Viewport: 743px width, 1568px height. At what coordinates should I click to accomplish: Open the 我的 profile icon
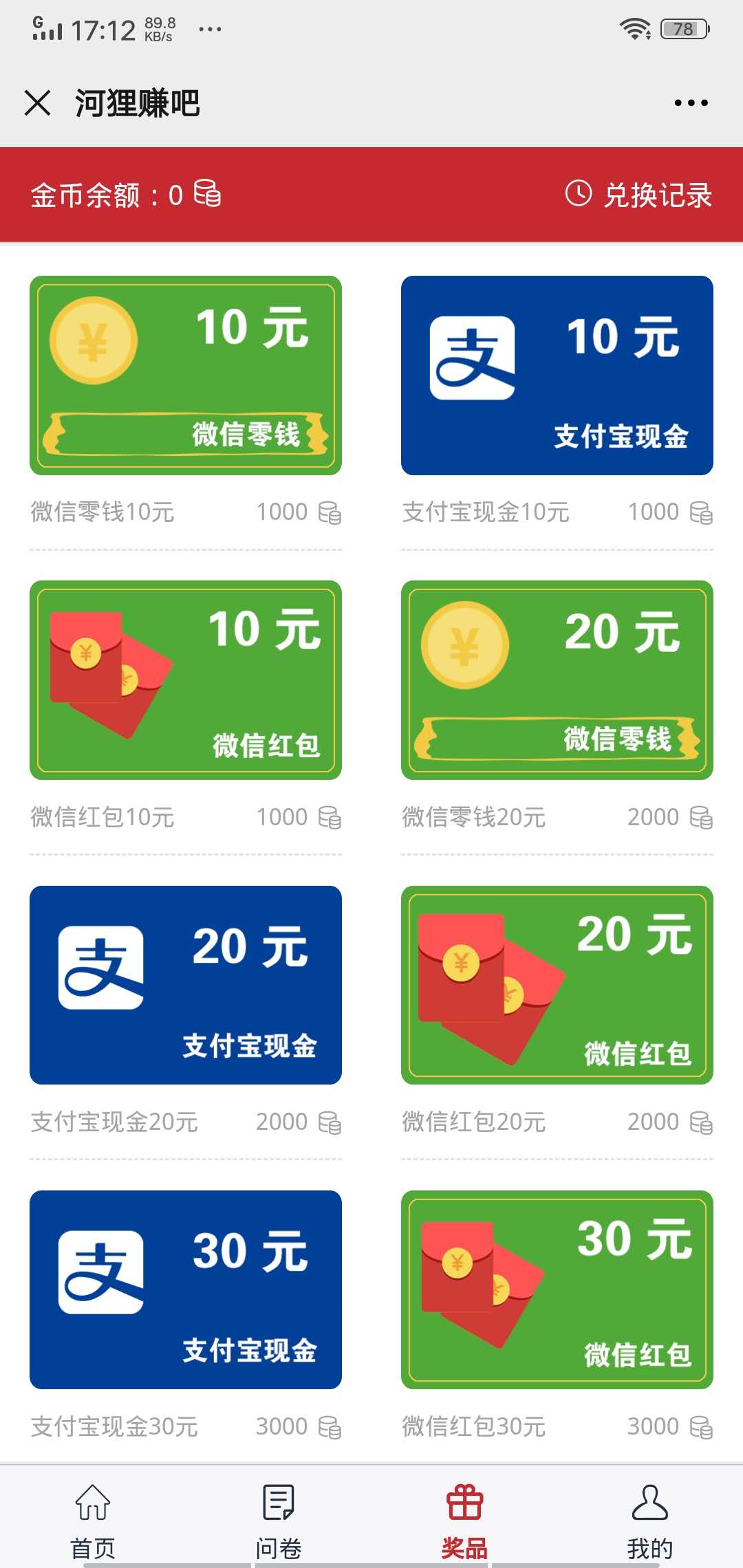click(x=652, y=1502)
